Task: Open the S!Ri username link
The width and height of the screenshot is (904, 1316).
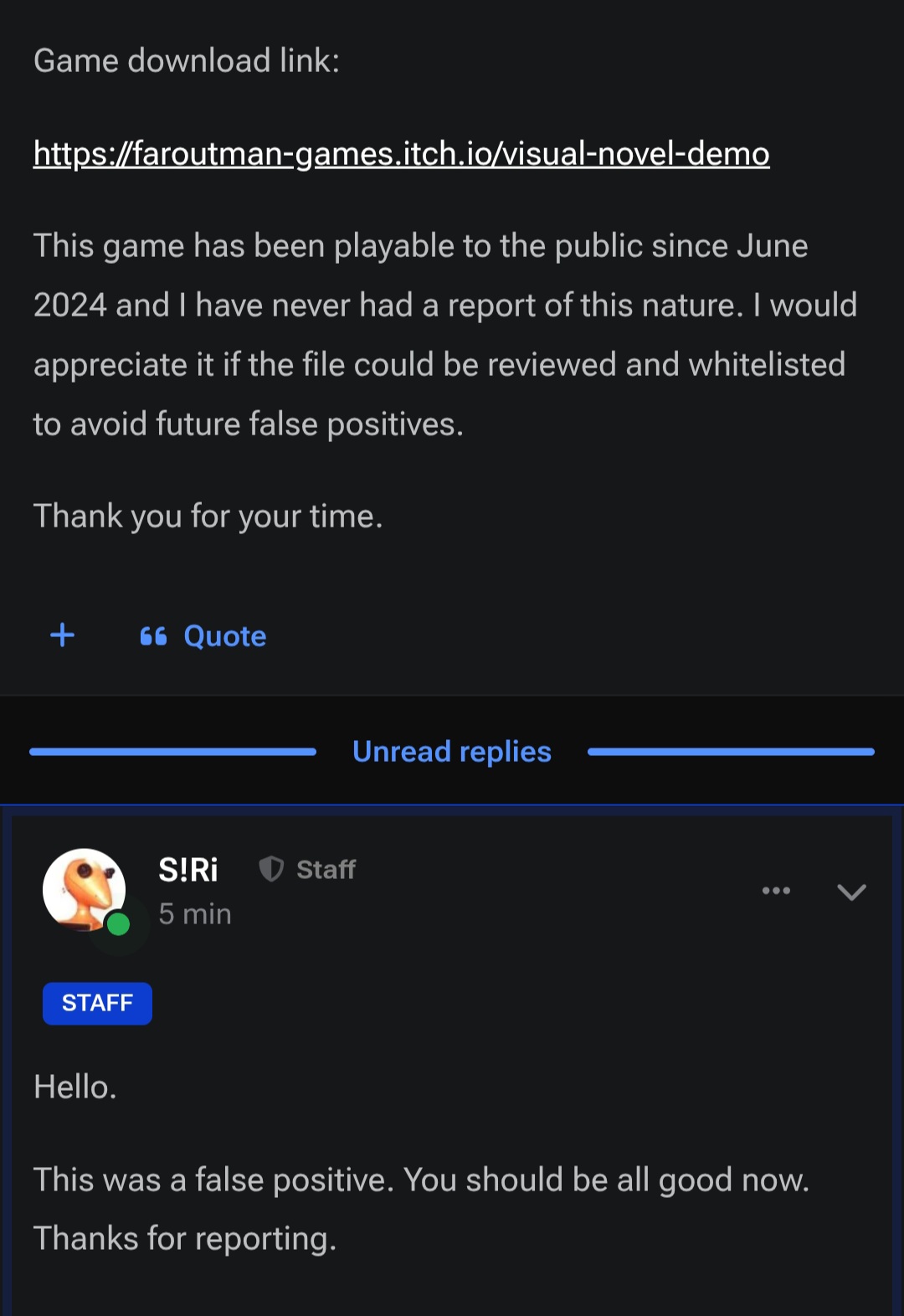Action: (x=187, y=870)
